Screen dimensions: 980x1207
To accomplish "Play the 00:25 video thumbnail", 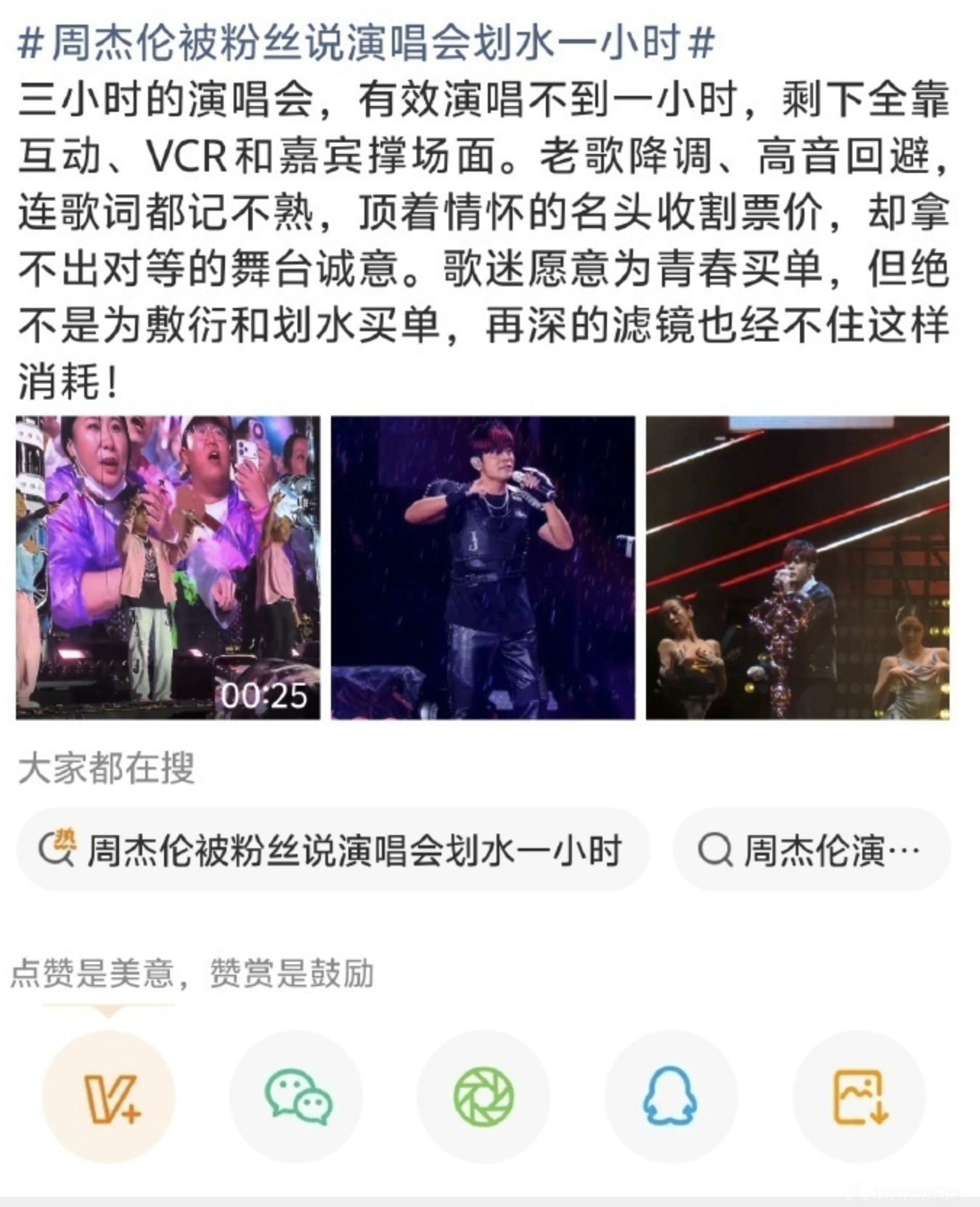I will click(x=168, y=567).
